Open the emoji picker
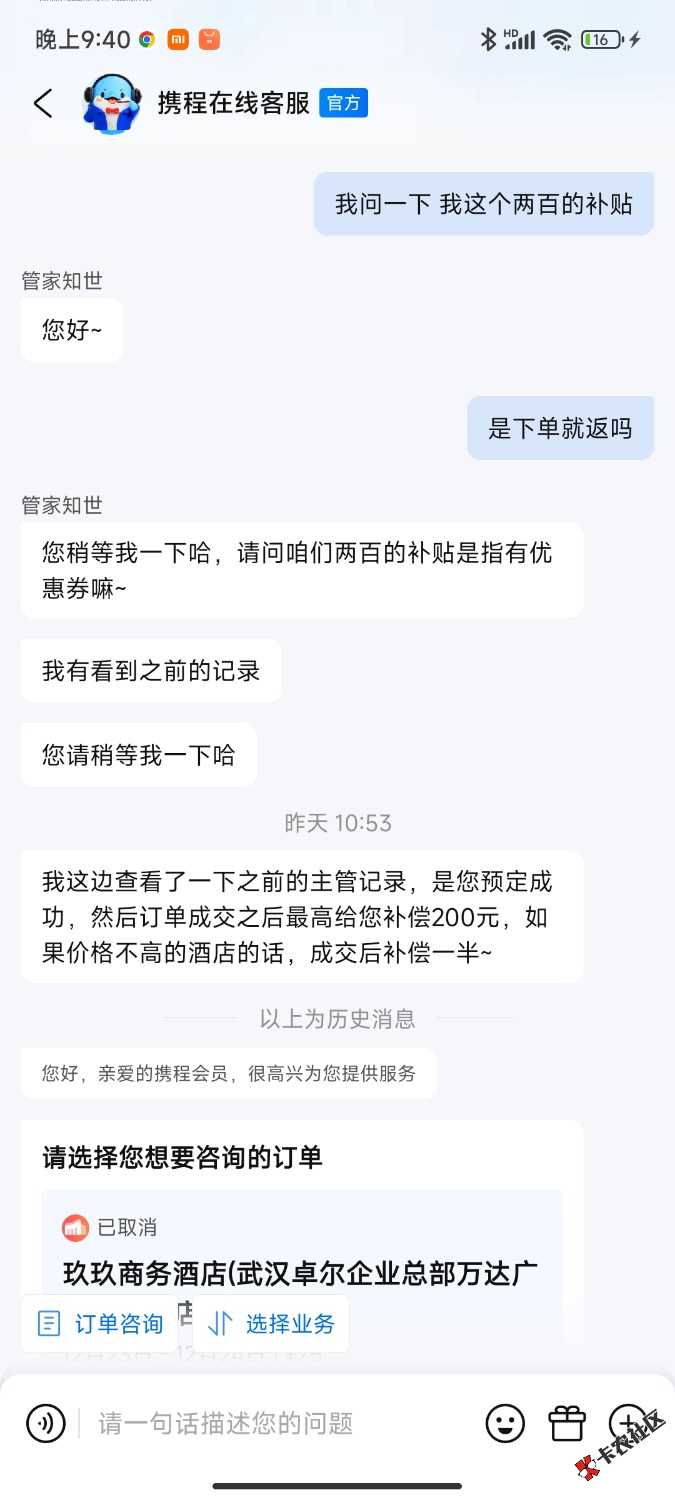The width and height of the screenshot is (675, 1500). [505, 1423]
